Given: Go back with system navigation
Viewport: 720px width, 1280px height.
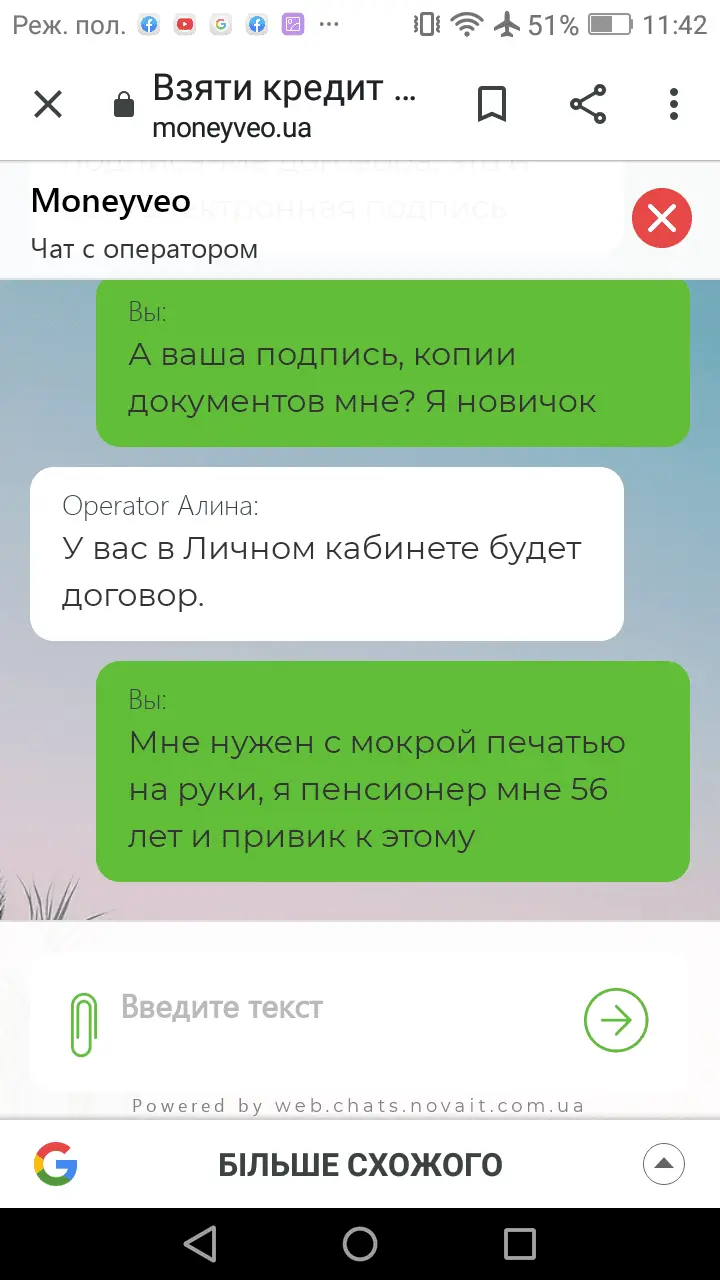Looking at the screenshot, I should [x=200, y=1244].
